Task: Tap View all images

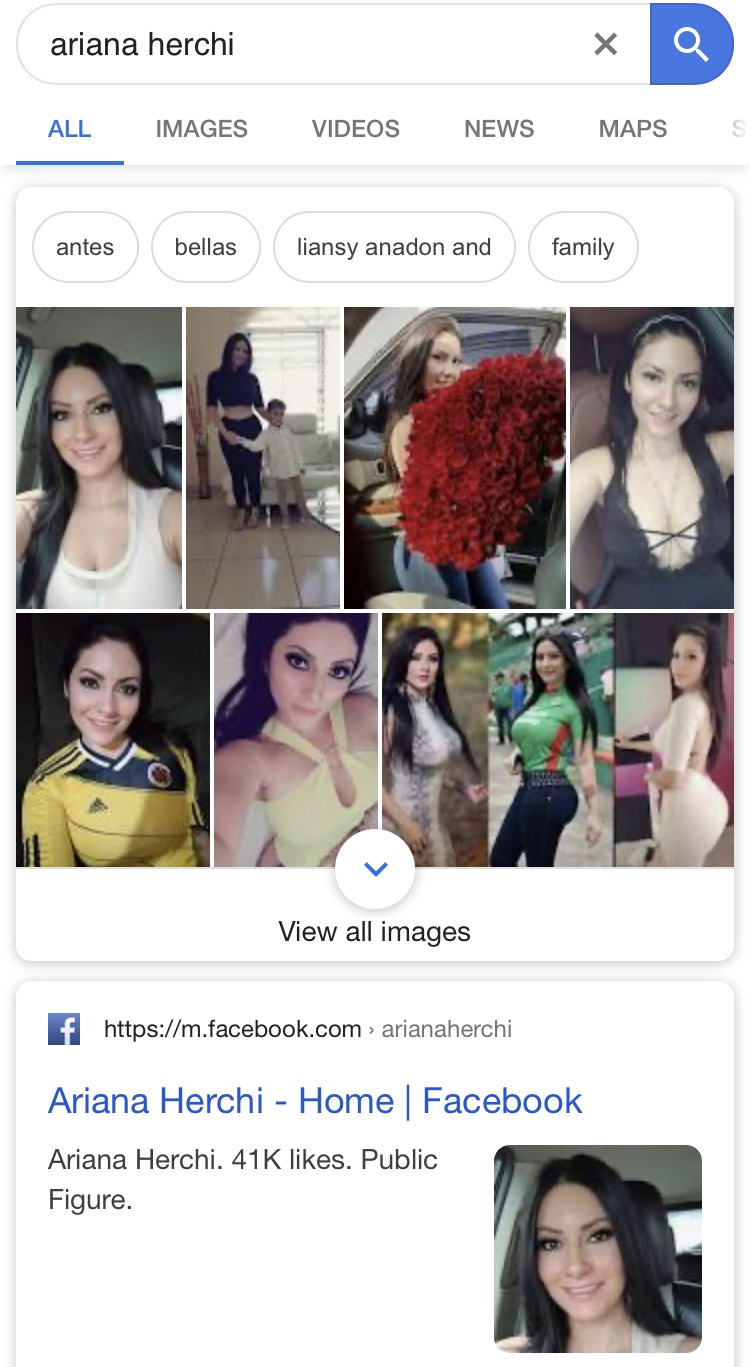Action: pyautogui.click(x=375, y=932)
